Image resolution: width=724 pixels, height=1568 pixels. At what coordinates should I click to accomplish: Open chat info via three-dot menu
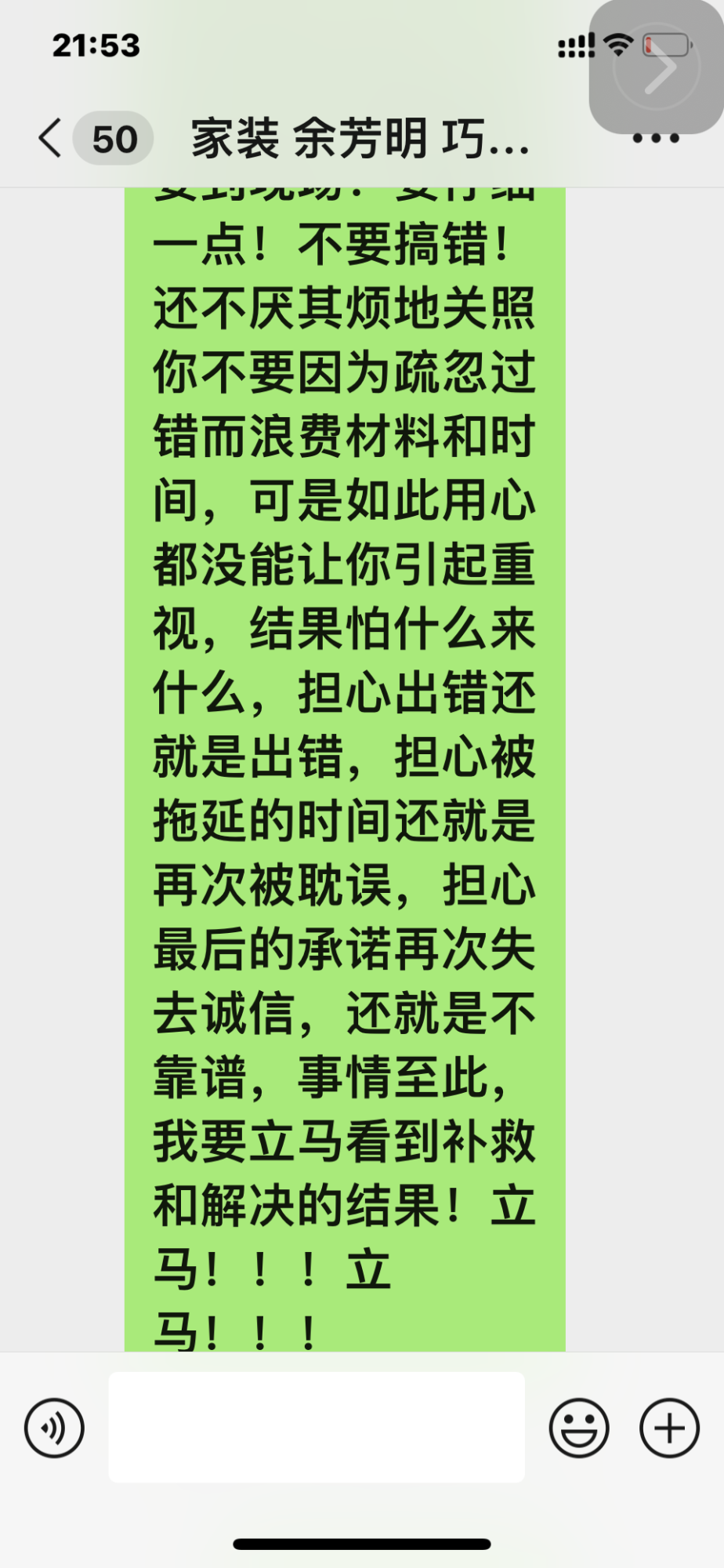(655, 140)
